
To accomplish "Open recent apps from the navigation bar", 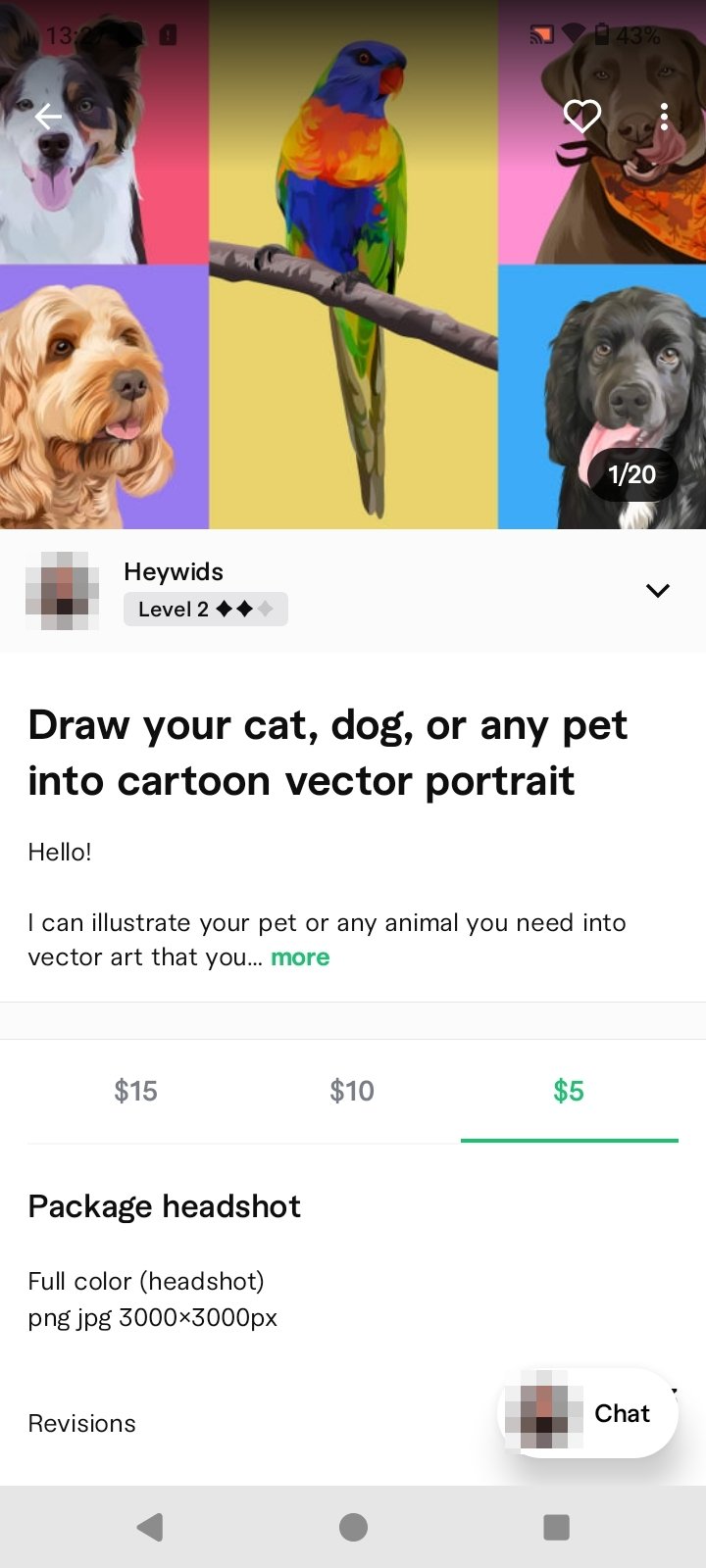I will (556, 1527).
